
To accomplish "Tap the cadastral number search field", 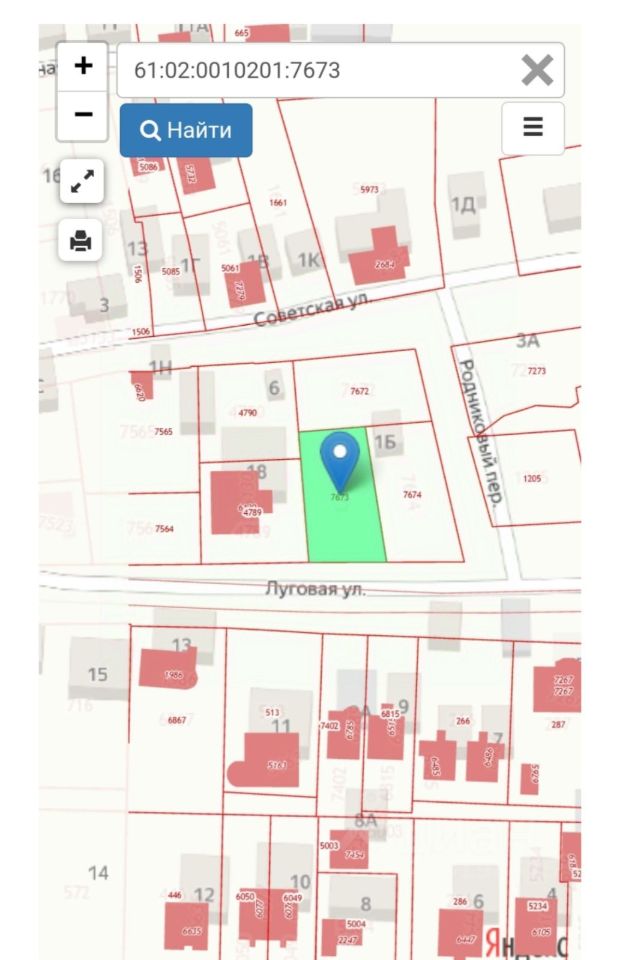I will [315, 71].
